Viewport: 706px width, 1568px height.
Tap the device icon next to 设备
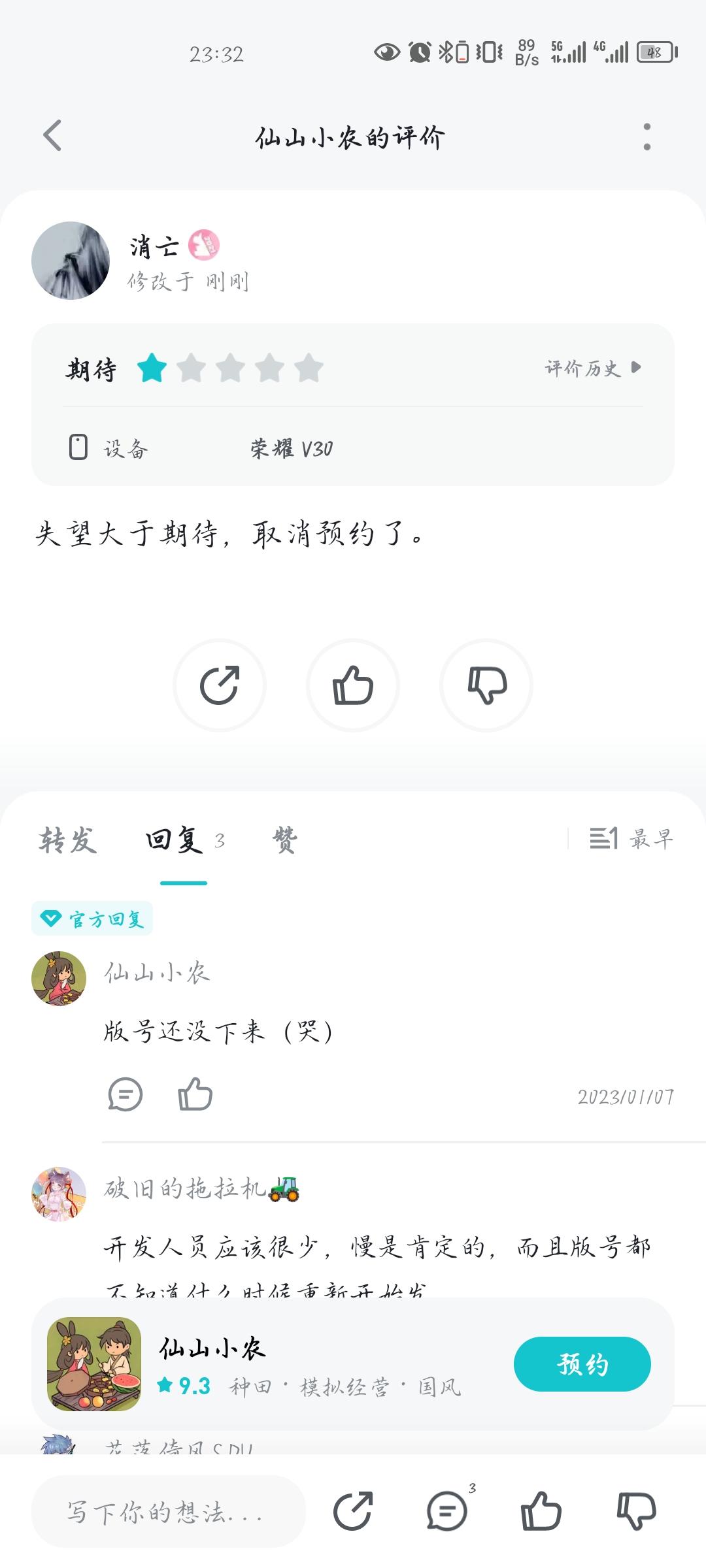pyautogui.click(x=78, y=448)
